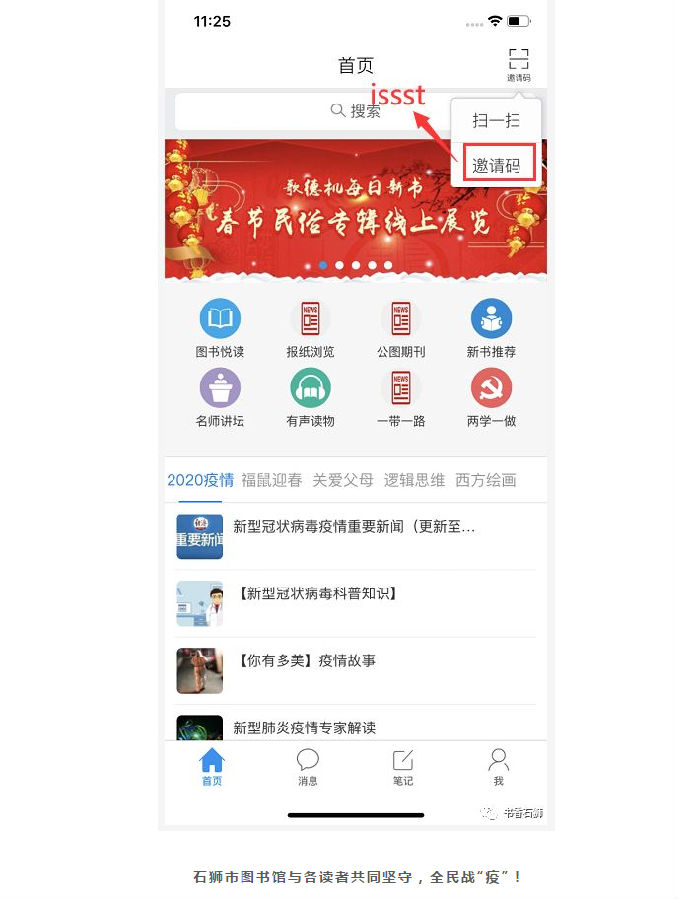Open 图书悦读
This screenshot has height=900, width=679.
[x=220, y=329]
